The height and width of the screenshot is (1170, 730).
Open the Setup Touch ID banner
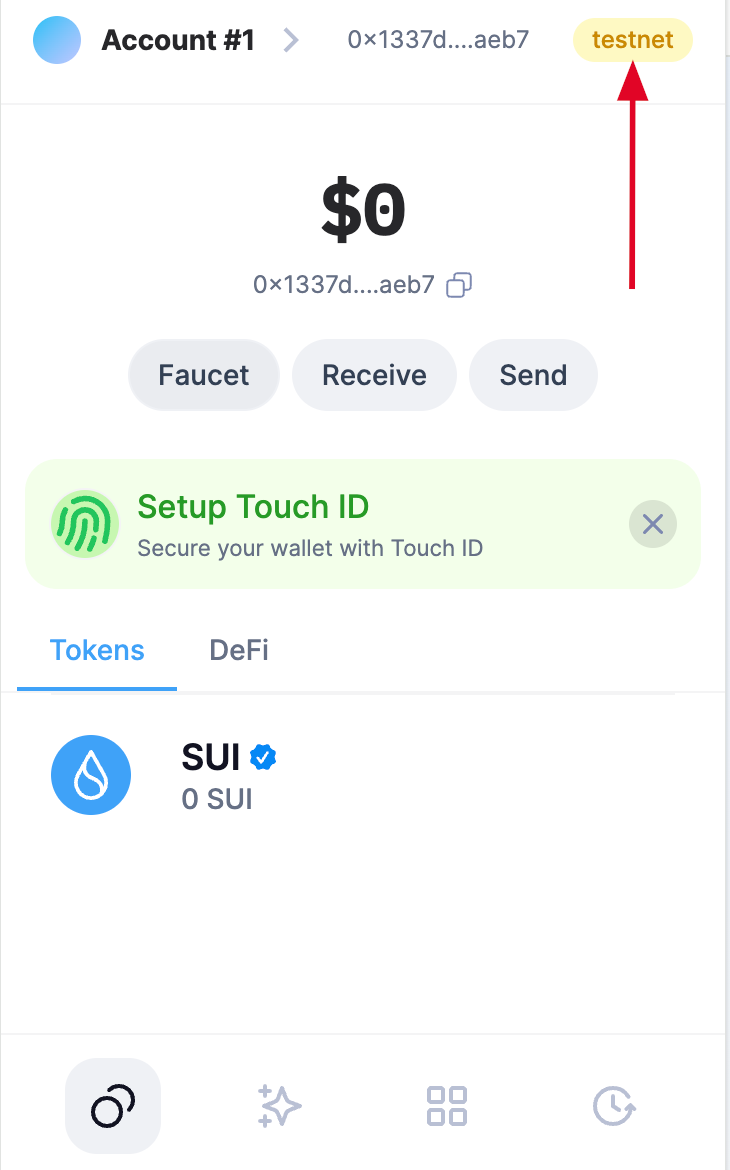310,524
